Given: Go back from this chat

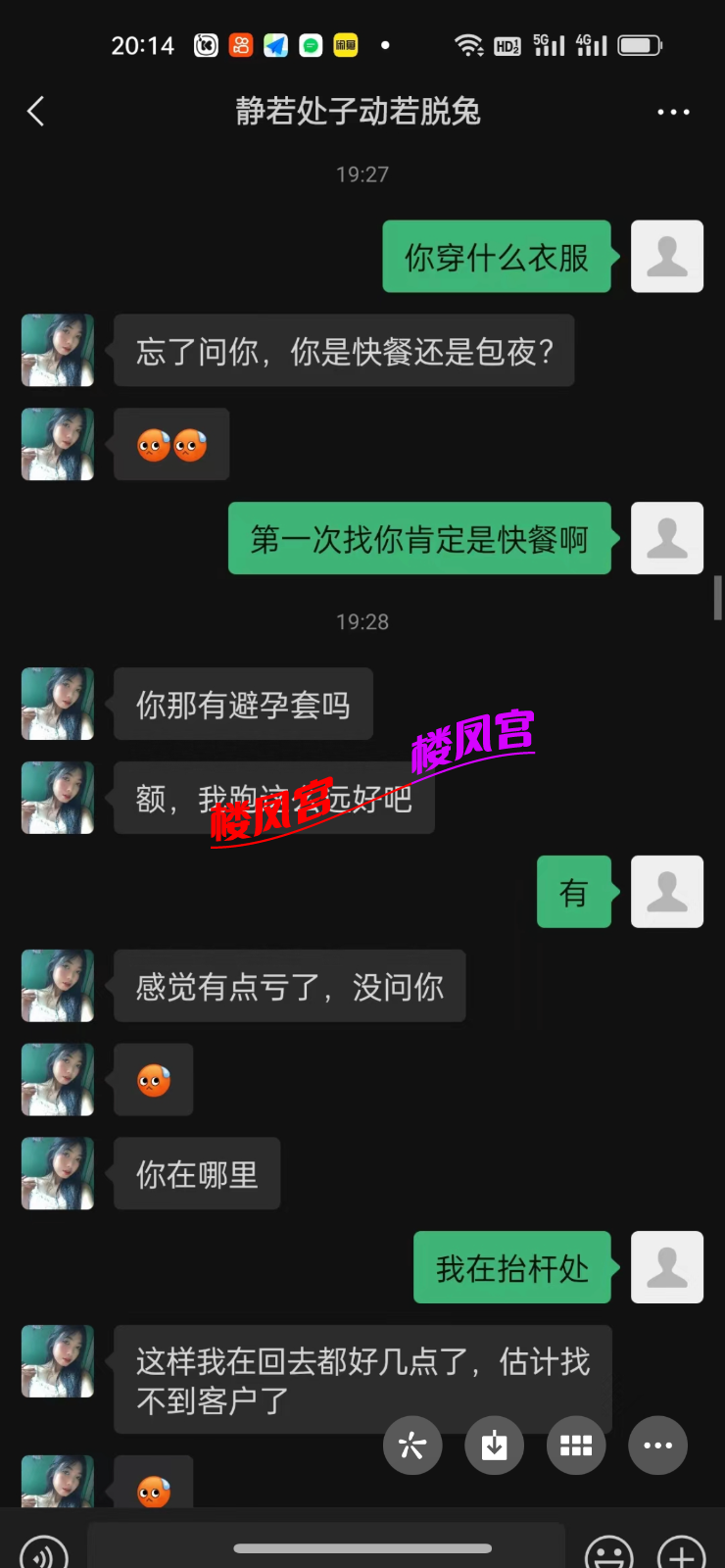Looking at the screenshot, I should tap(36, 112).
